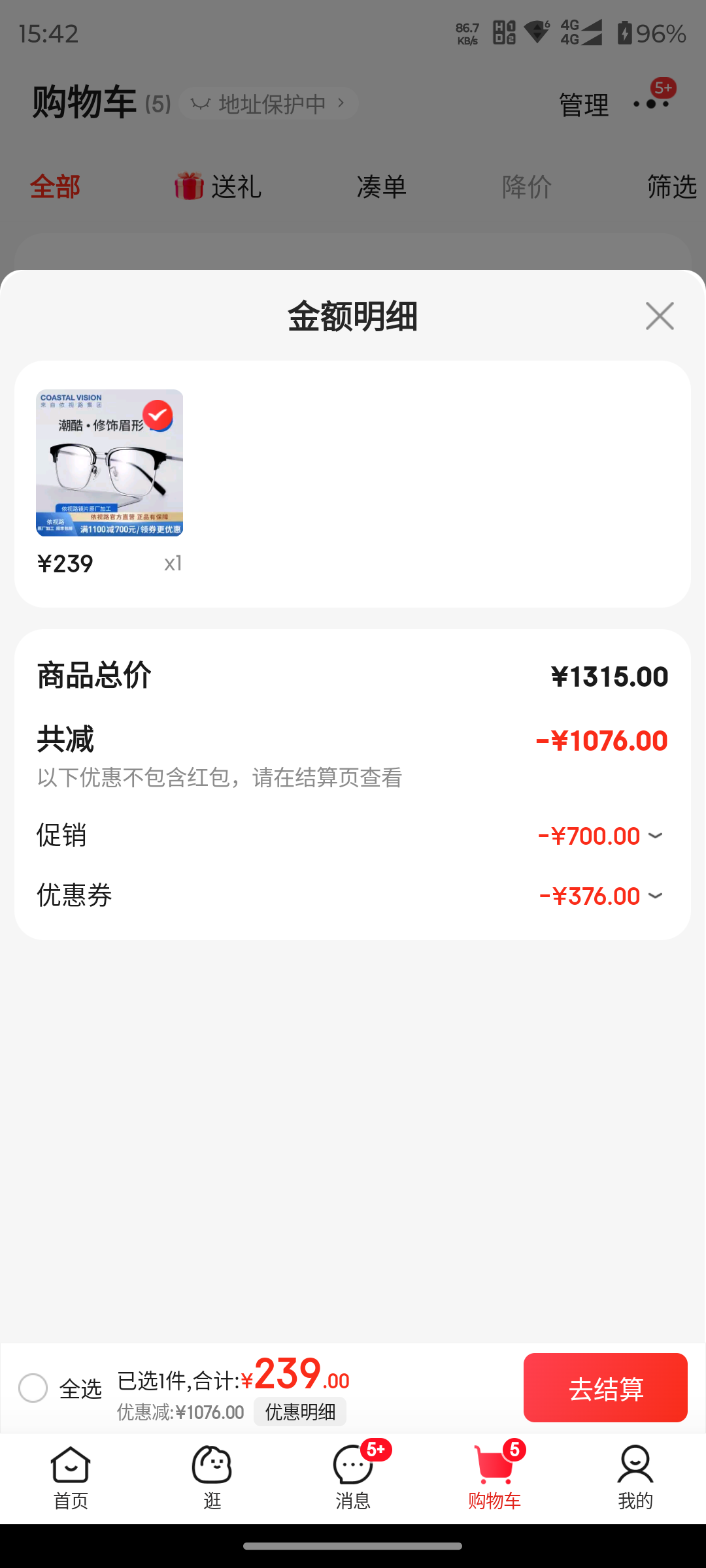Viewport: 706px width, 1568px height.
Task: Expand the 优惠券 discount details
Action: pyautogui.click(x=655, y=896)
